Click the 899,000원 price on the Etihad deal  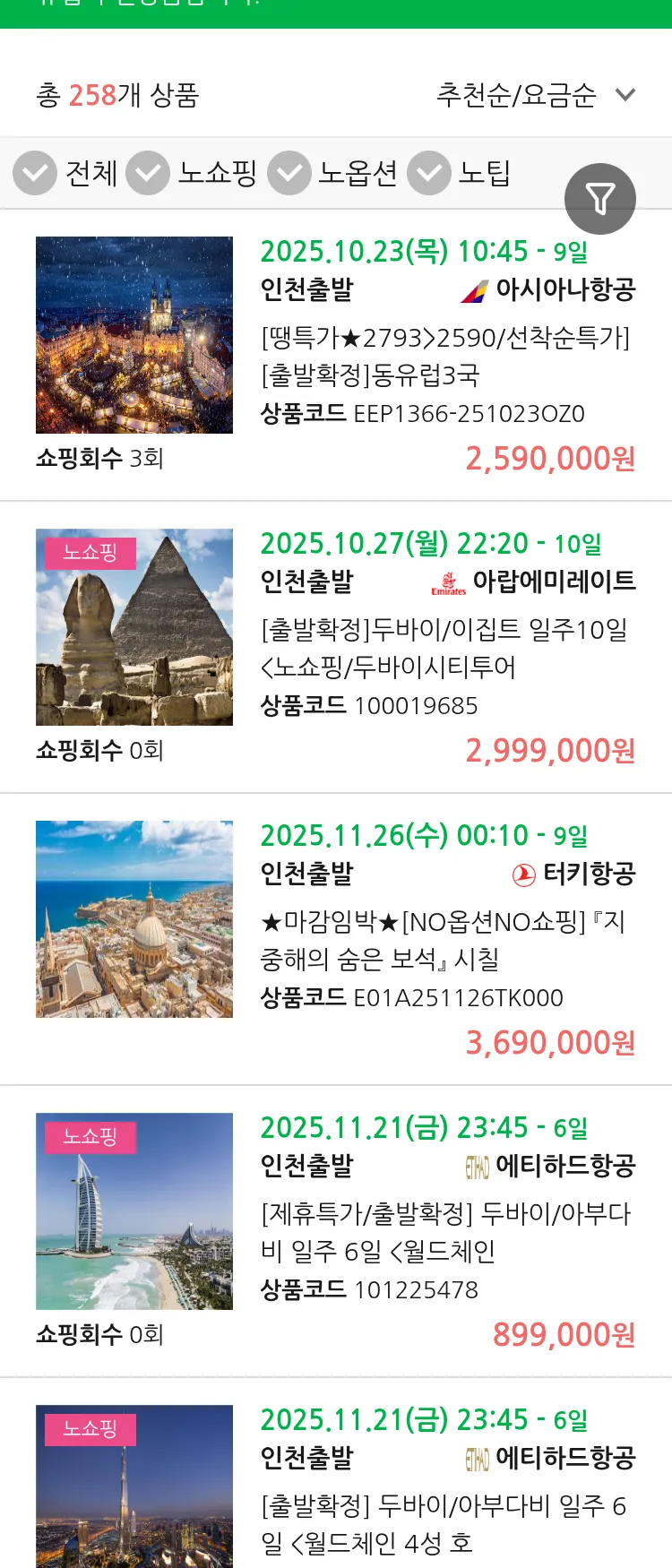[x=564, y=1335]
